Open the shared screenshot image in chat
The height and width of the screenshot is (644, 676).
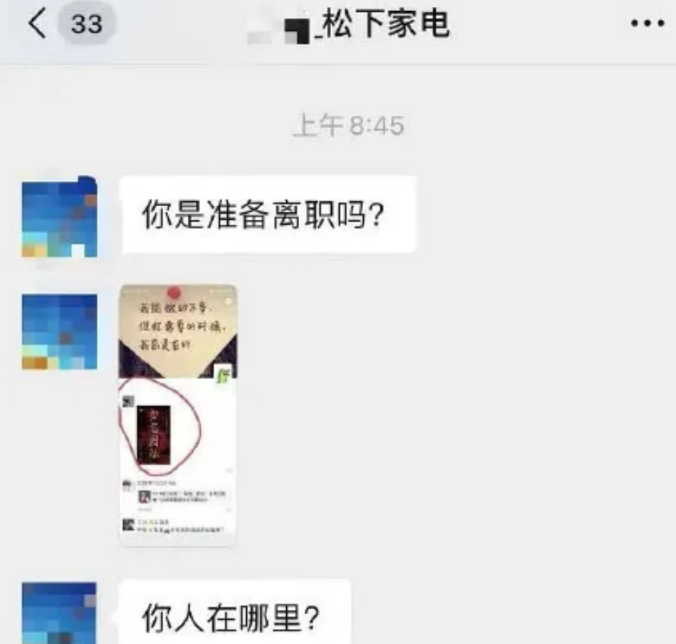click(178, 414)
